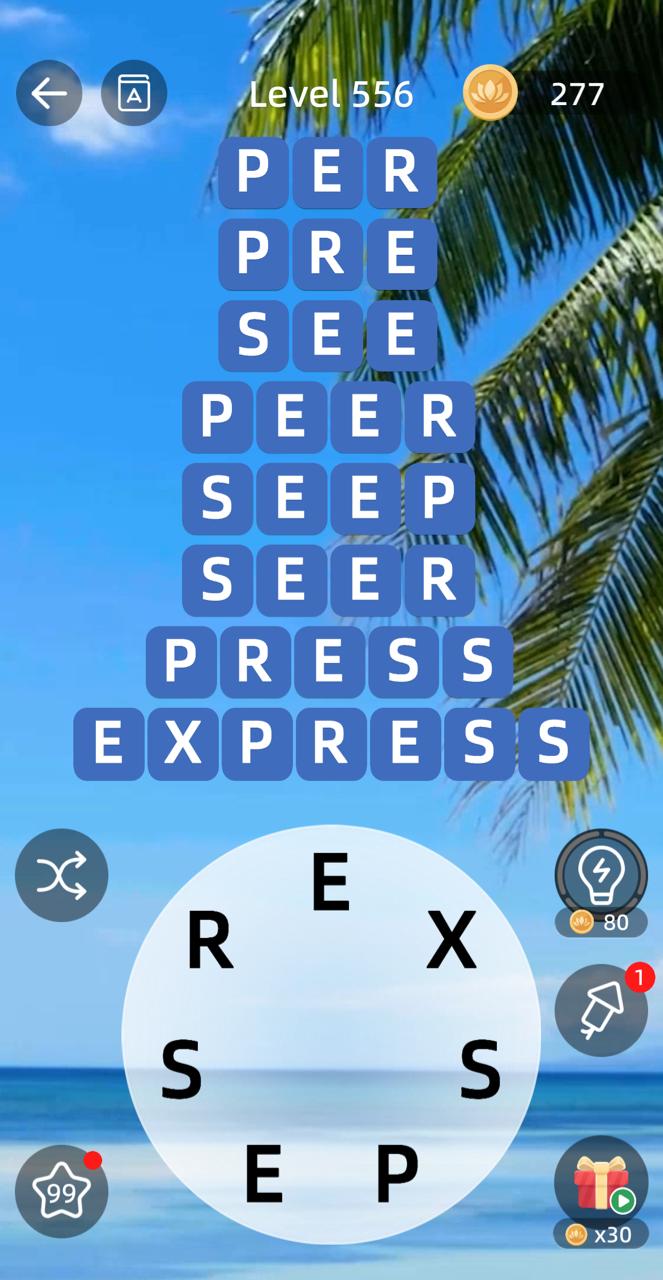Shuffle the letters in the wheel
Screen dimensions: 663x1280
point(61,875)
